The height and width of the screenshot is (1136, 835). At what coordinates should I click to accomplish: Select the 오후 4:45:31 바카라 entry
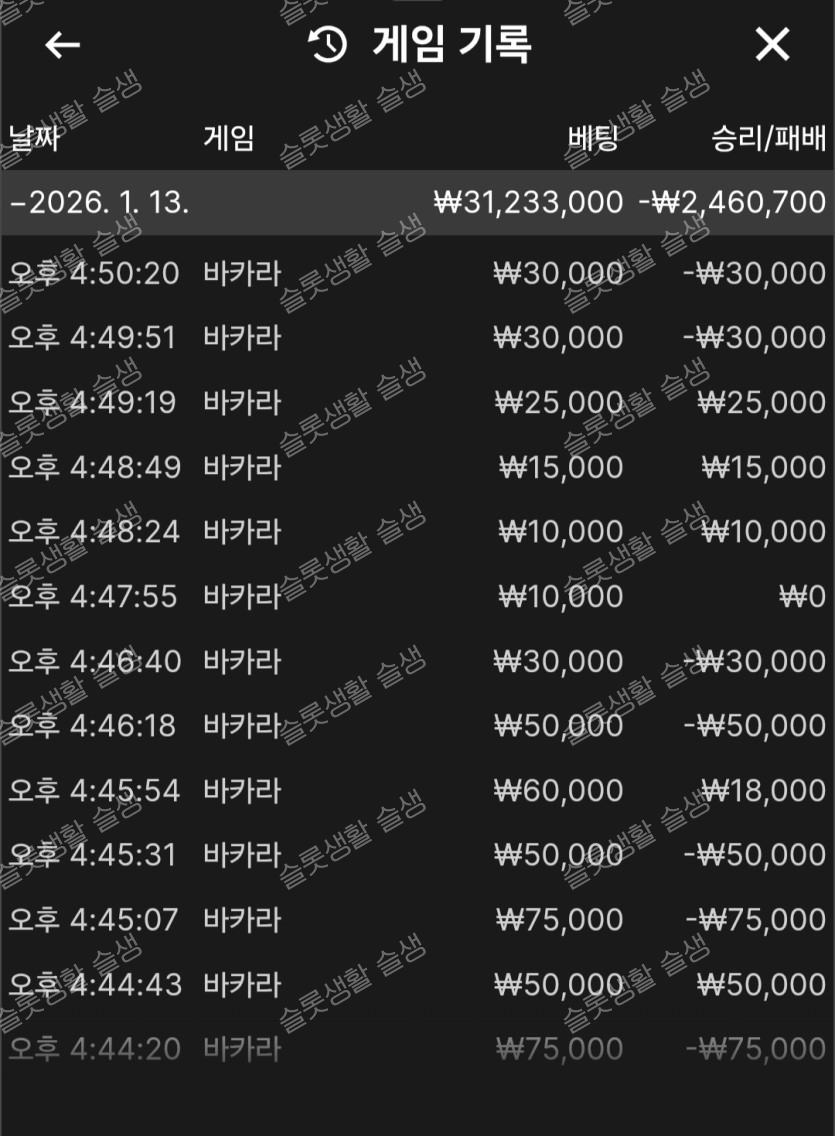[x=417, y=855]
